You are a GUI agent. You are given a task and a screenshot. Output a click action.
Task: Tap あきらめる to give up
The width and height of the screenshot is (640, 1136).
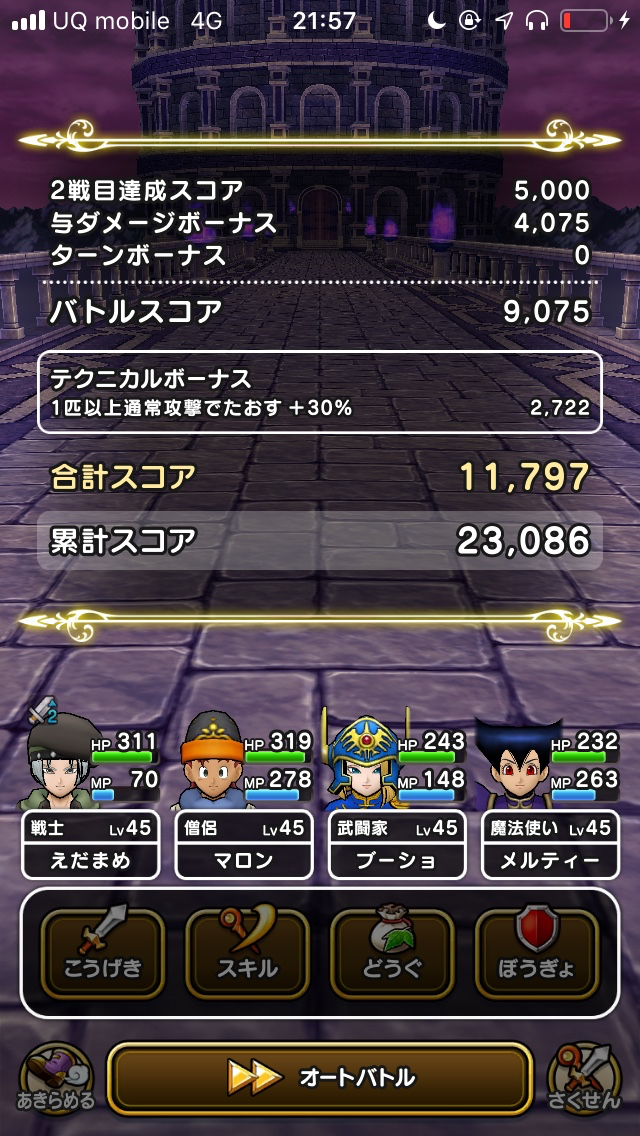55,1079
